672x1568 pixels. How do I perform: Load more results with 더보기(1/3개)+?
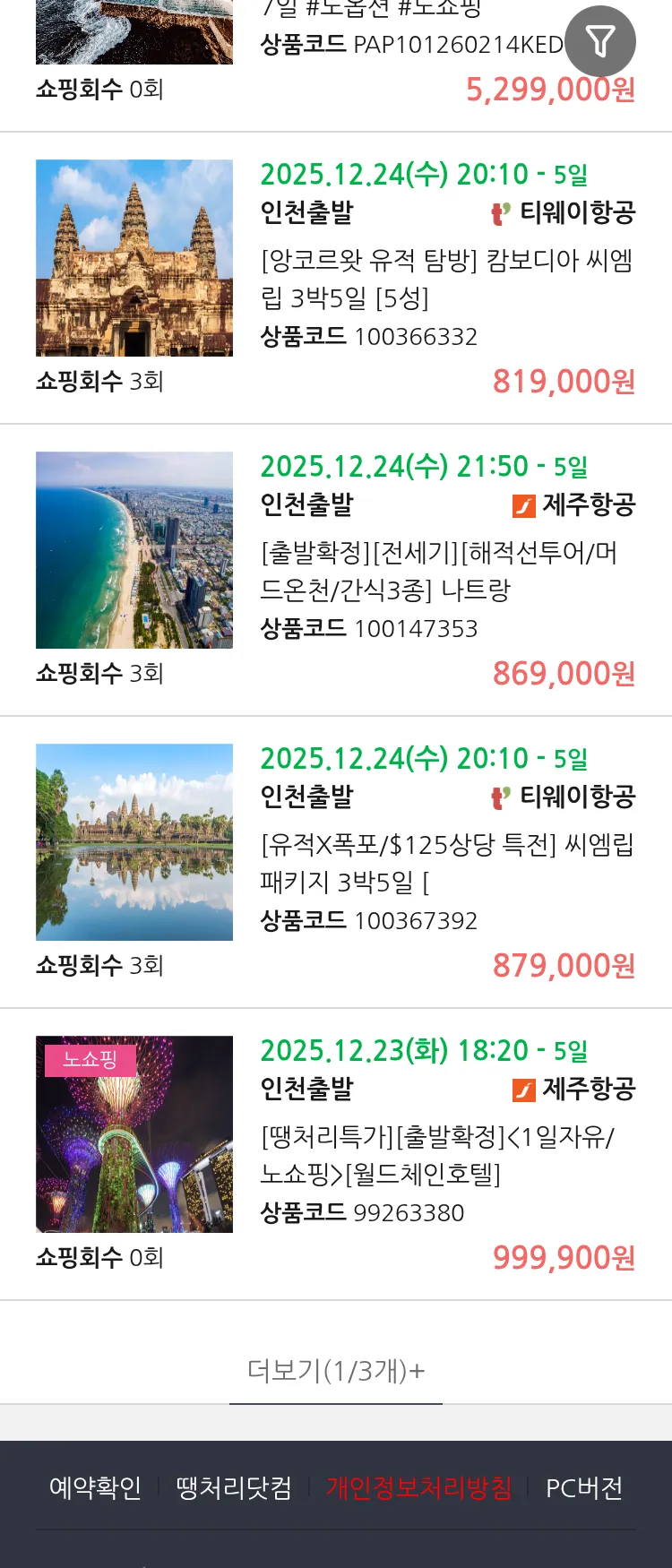(336, 1371)
